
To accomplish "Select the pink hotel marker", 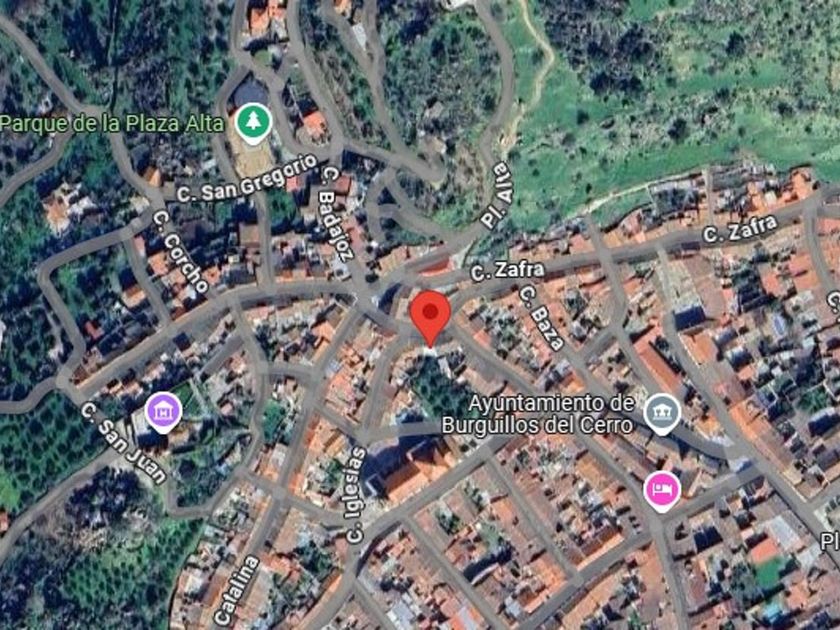I will pyautogui.click(x=661, y=489).
